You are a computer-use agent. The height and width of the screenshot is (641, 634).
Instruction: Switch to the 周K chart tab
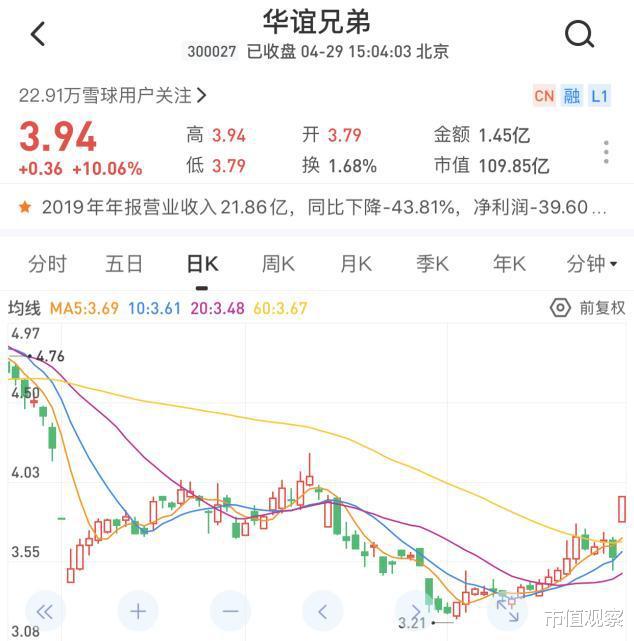pos(278,264)
